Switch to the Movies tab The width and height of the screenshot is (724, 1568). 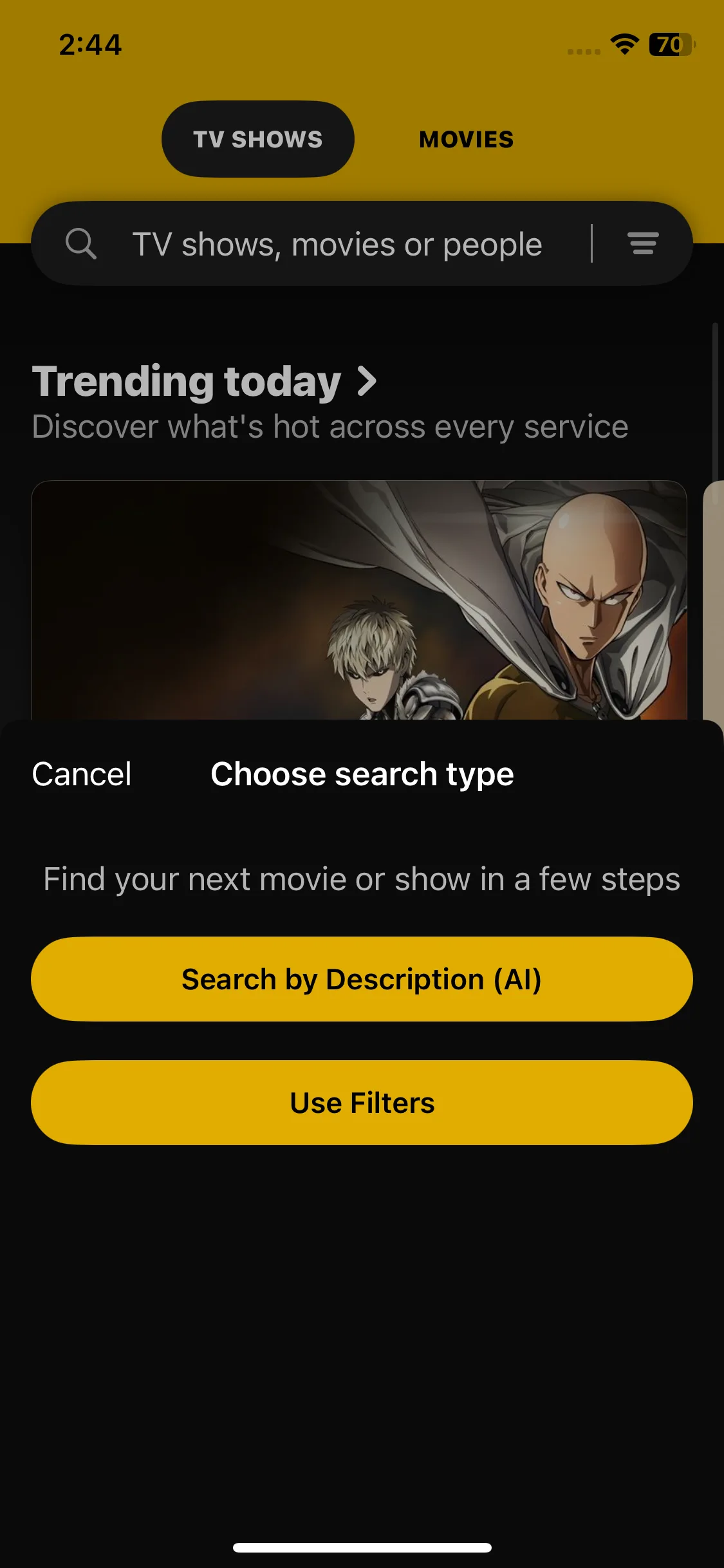click(466, 140)
